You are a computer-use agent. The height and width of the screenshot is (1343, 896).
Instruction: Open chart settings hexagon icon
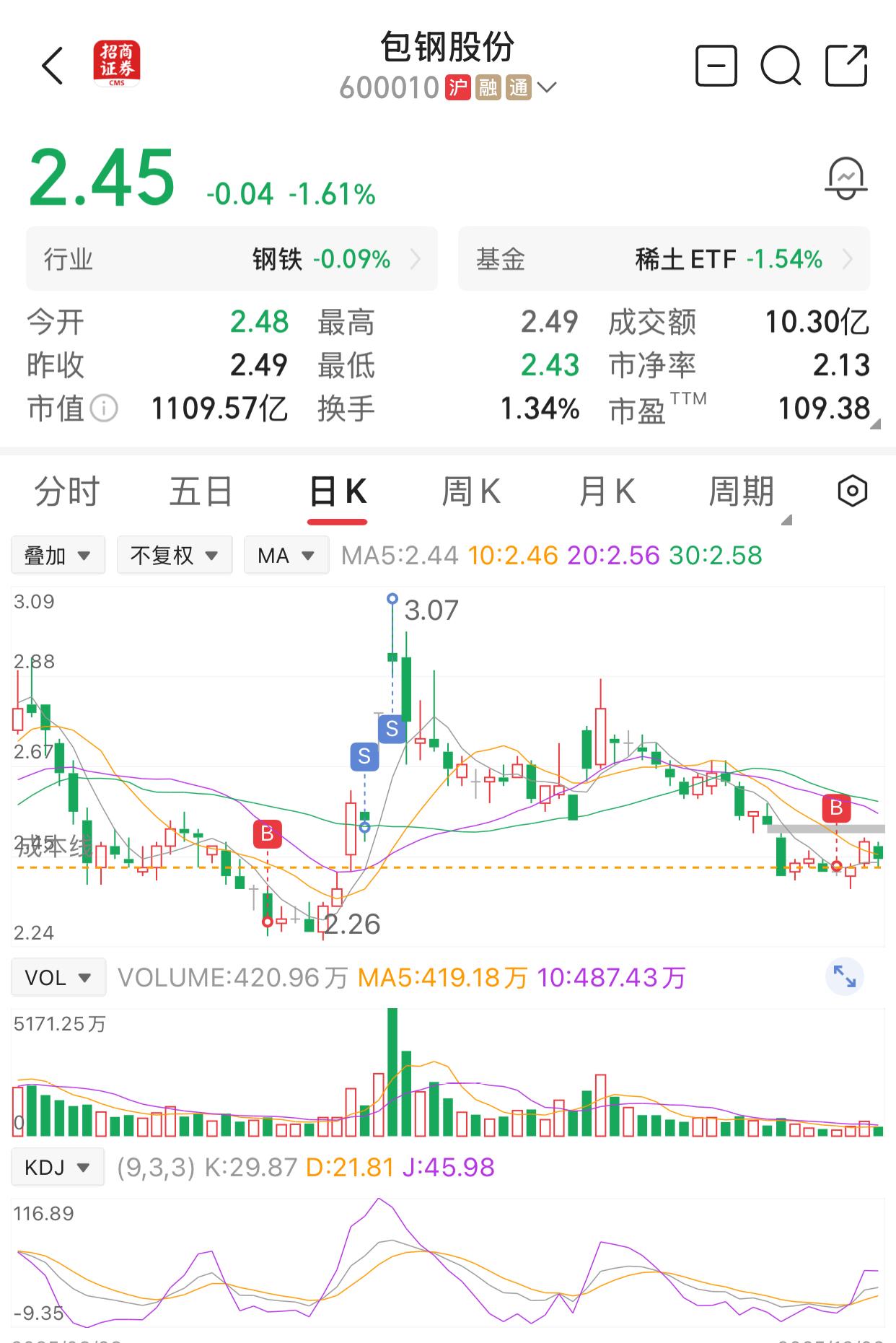click(852, 491)
